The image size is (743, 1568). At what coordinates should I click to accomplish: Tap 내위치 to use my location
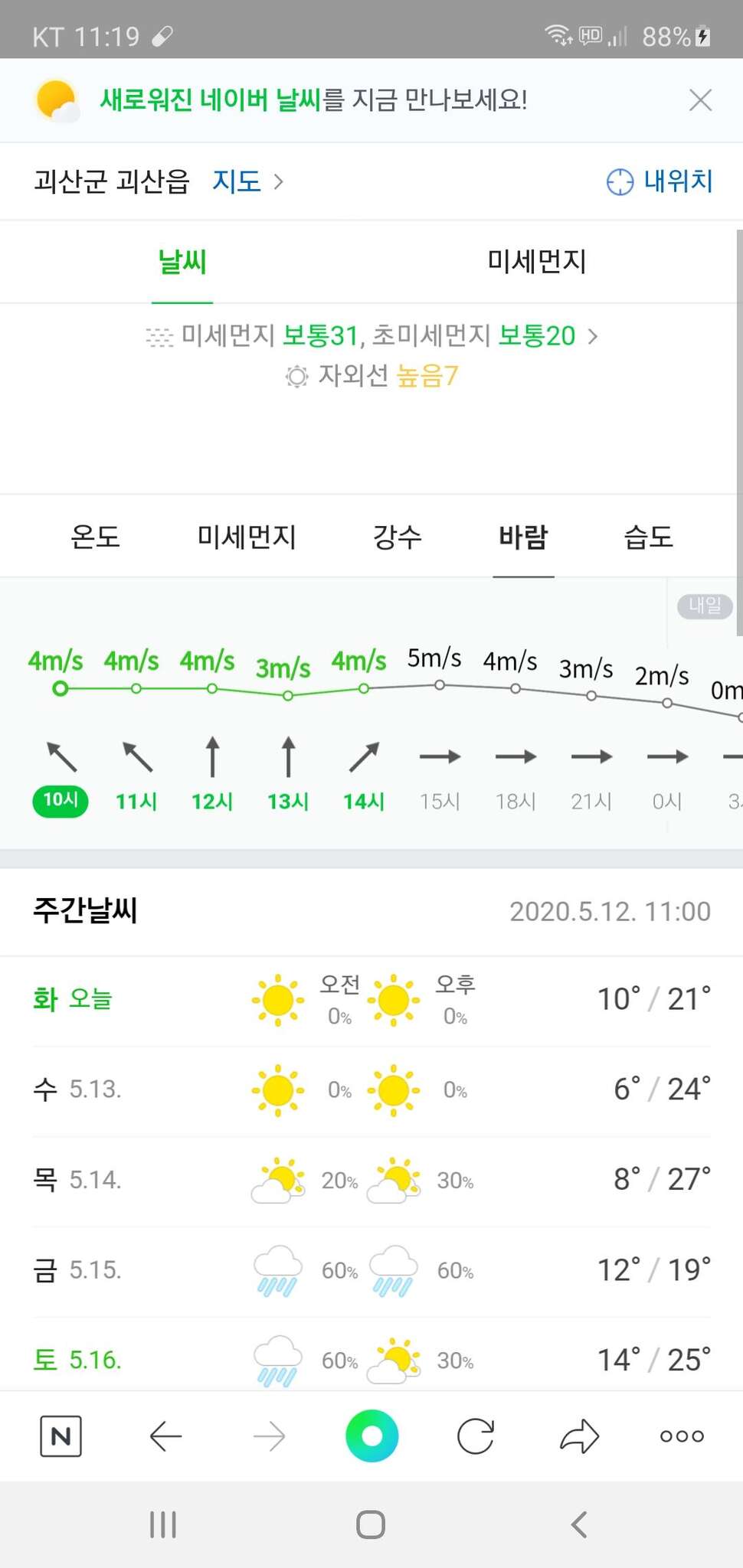point(660,181)
